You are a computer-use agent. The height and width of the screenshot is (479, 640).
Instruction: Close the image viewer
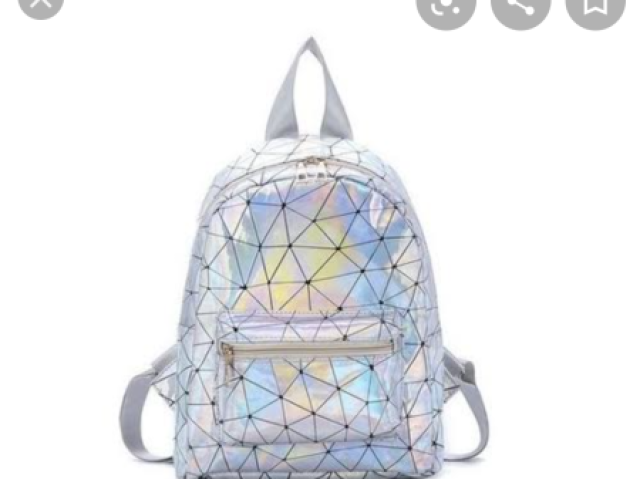[x=40, y=4]
